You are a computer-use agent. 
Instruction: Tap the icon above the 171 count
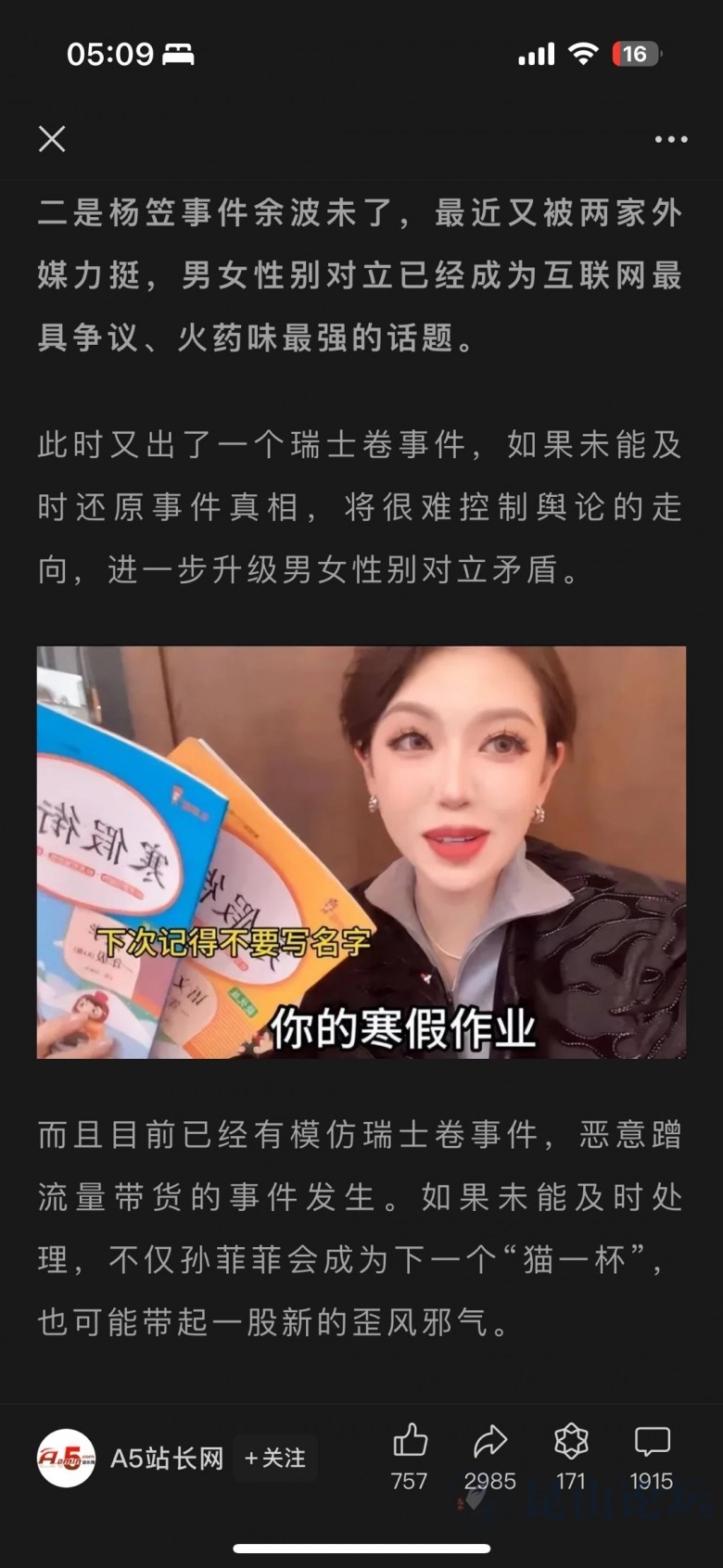pyautogui.click(x=571, y=1442)
